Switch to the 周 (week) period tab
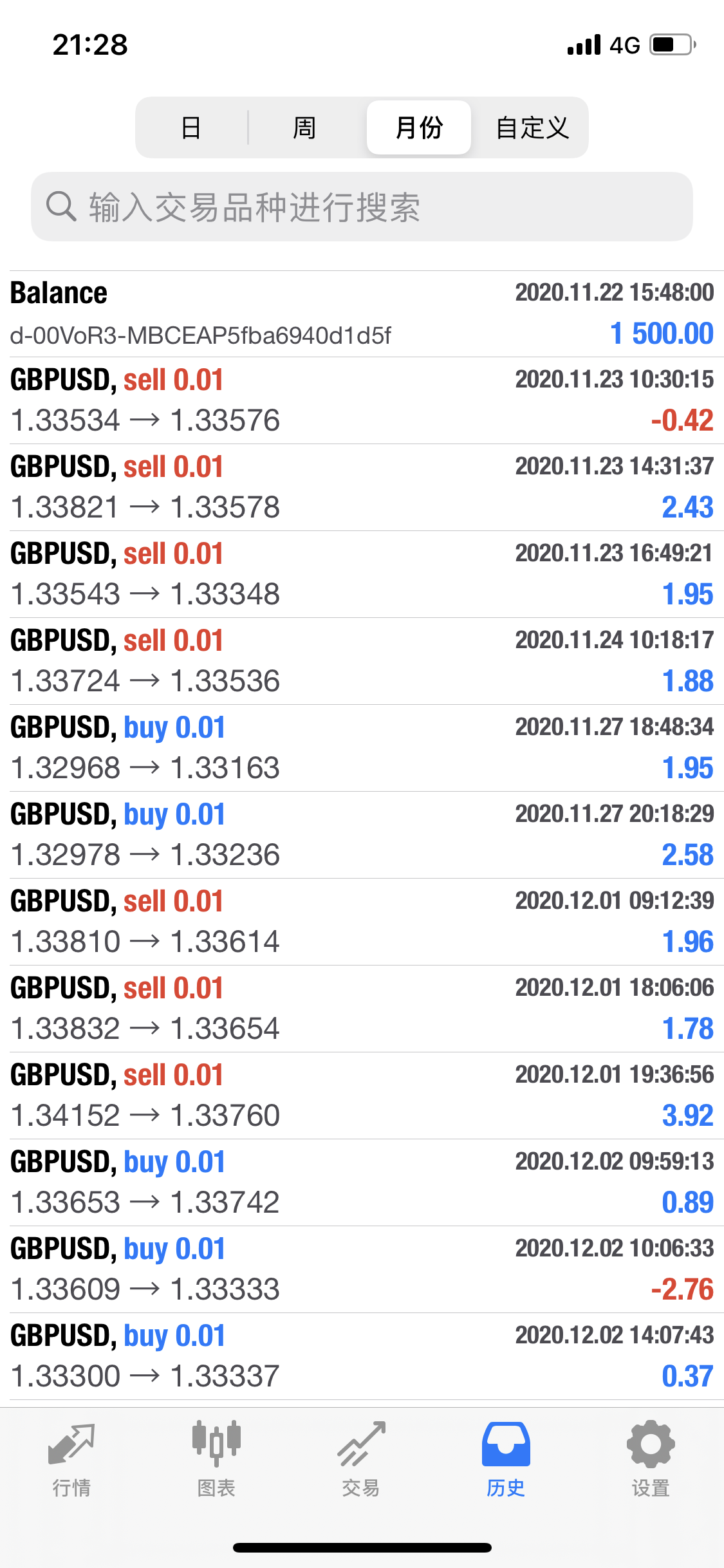The width and height of the screenshot is (724, 1568). click(304, 127)
